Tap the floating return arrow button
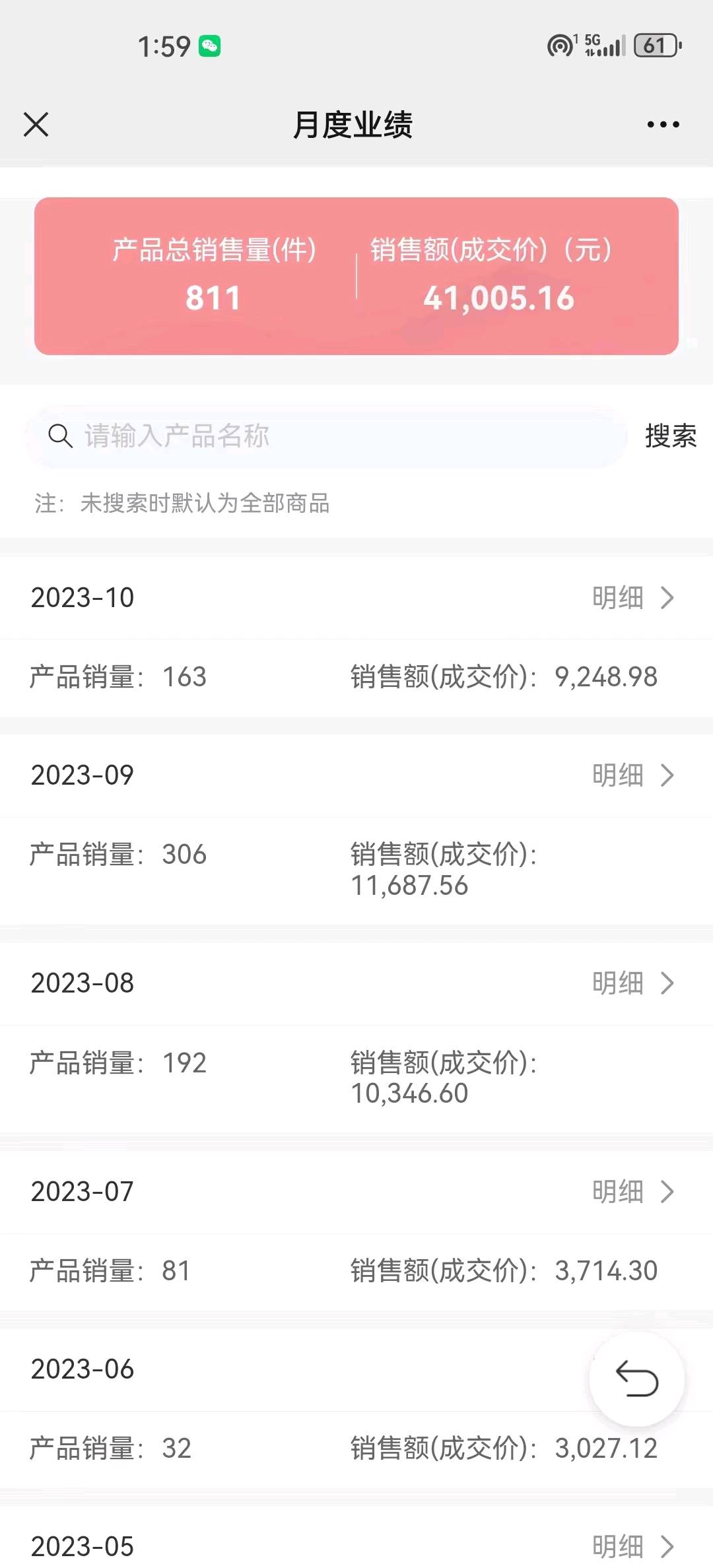This screenshot has width=713, height=1568. pyautogui.click(x=637, y=1379)
